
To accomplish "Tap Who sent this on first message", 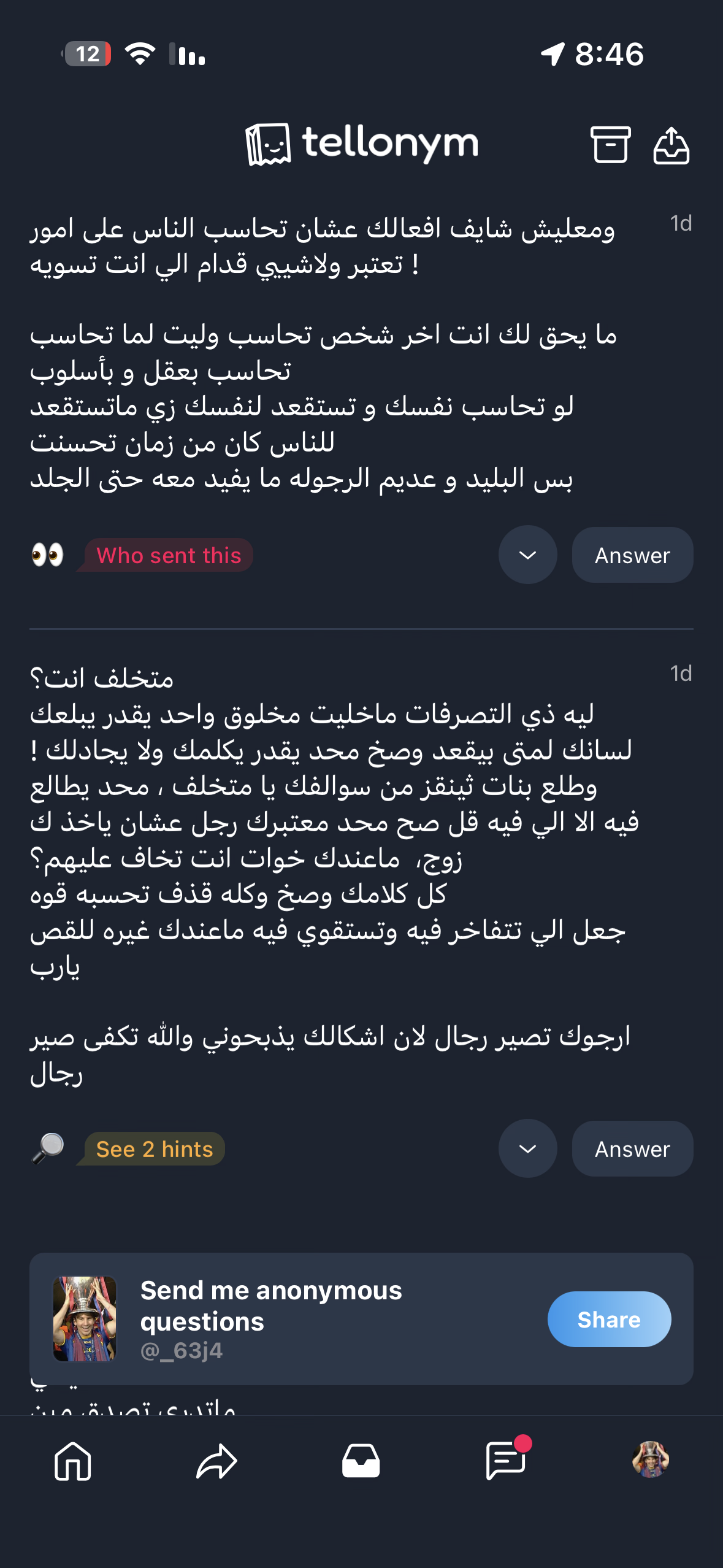I will click(x=168, y=555).
